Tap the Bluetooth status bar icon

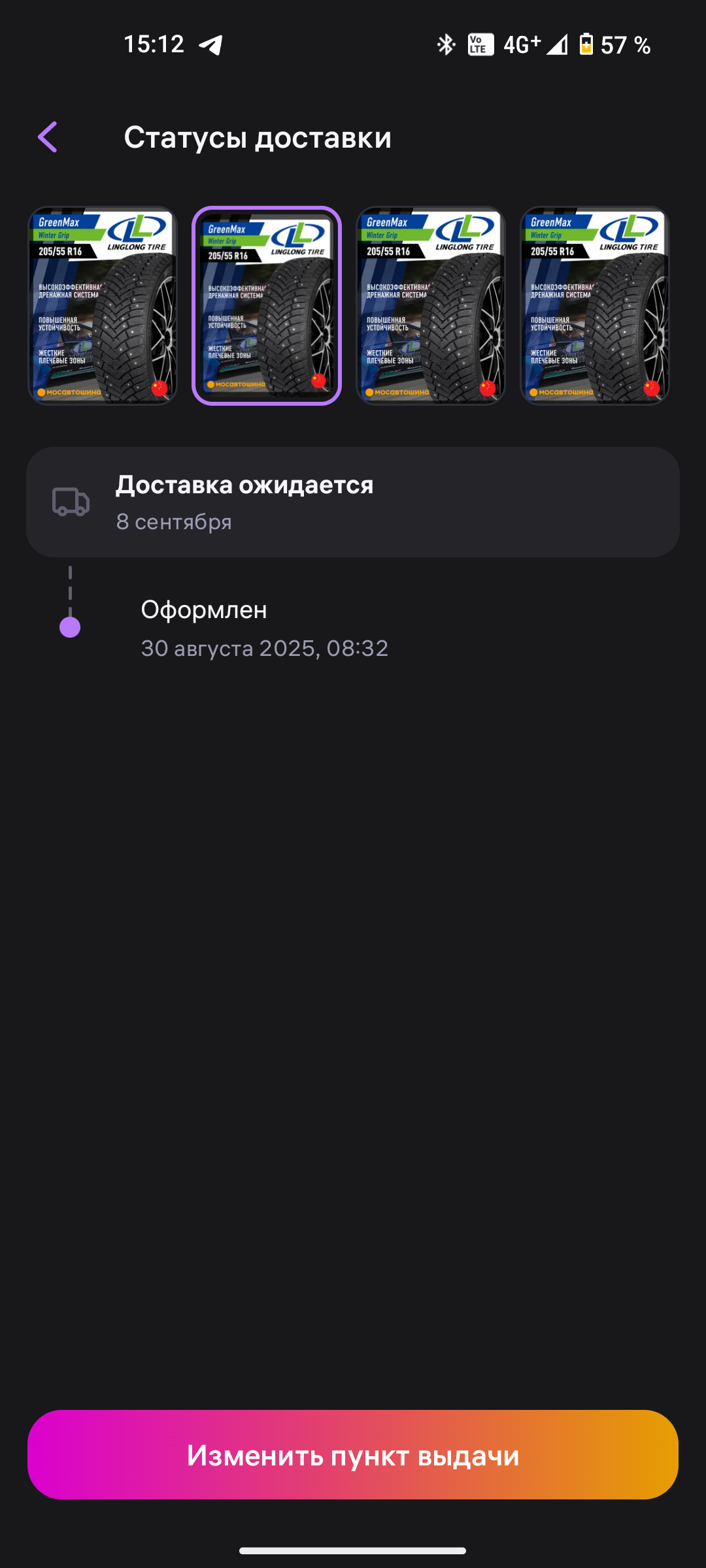click(445, 44)
